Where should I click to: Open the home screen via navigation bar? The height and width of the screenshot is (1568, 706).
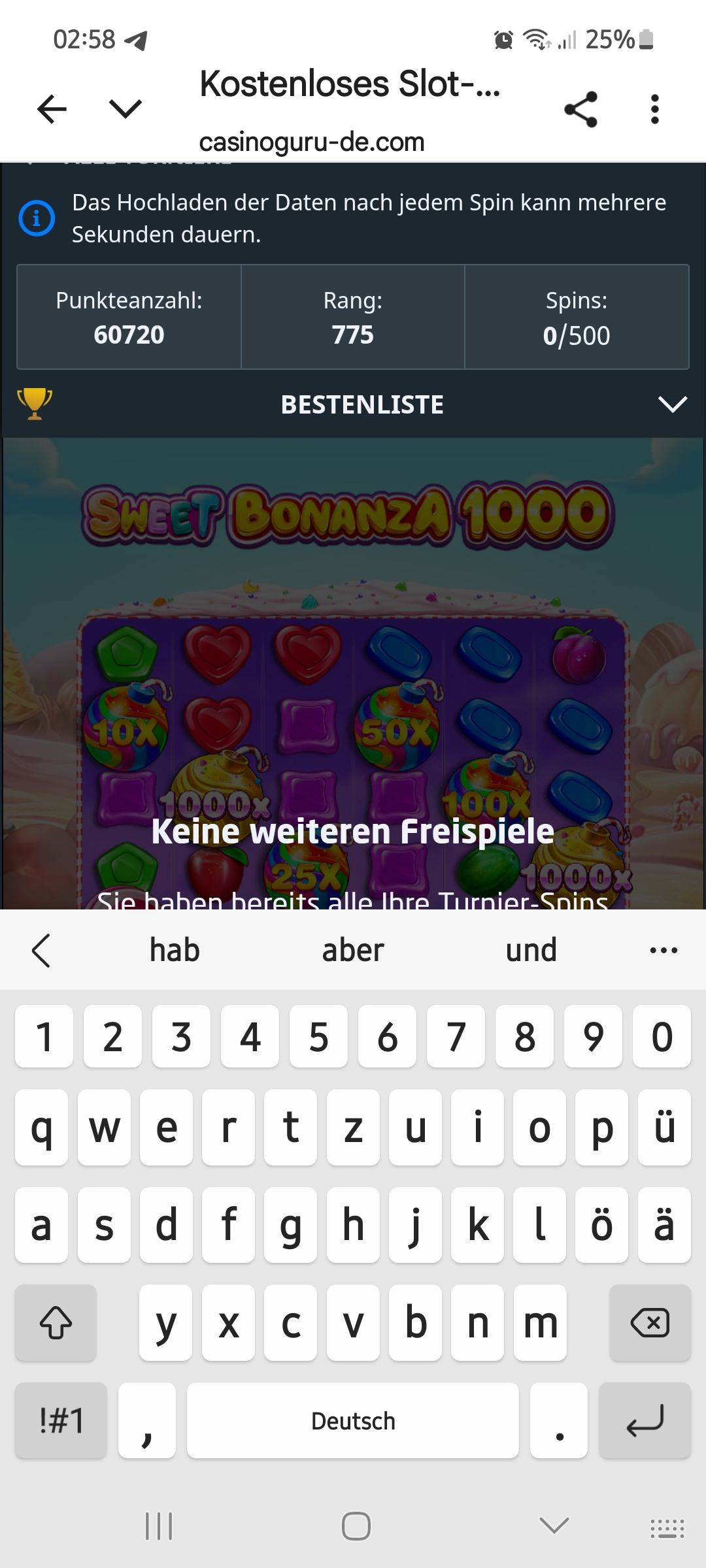tap(356, 1526)
